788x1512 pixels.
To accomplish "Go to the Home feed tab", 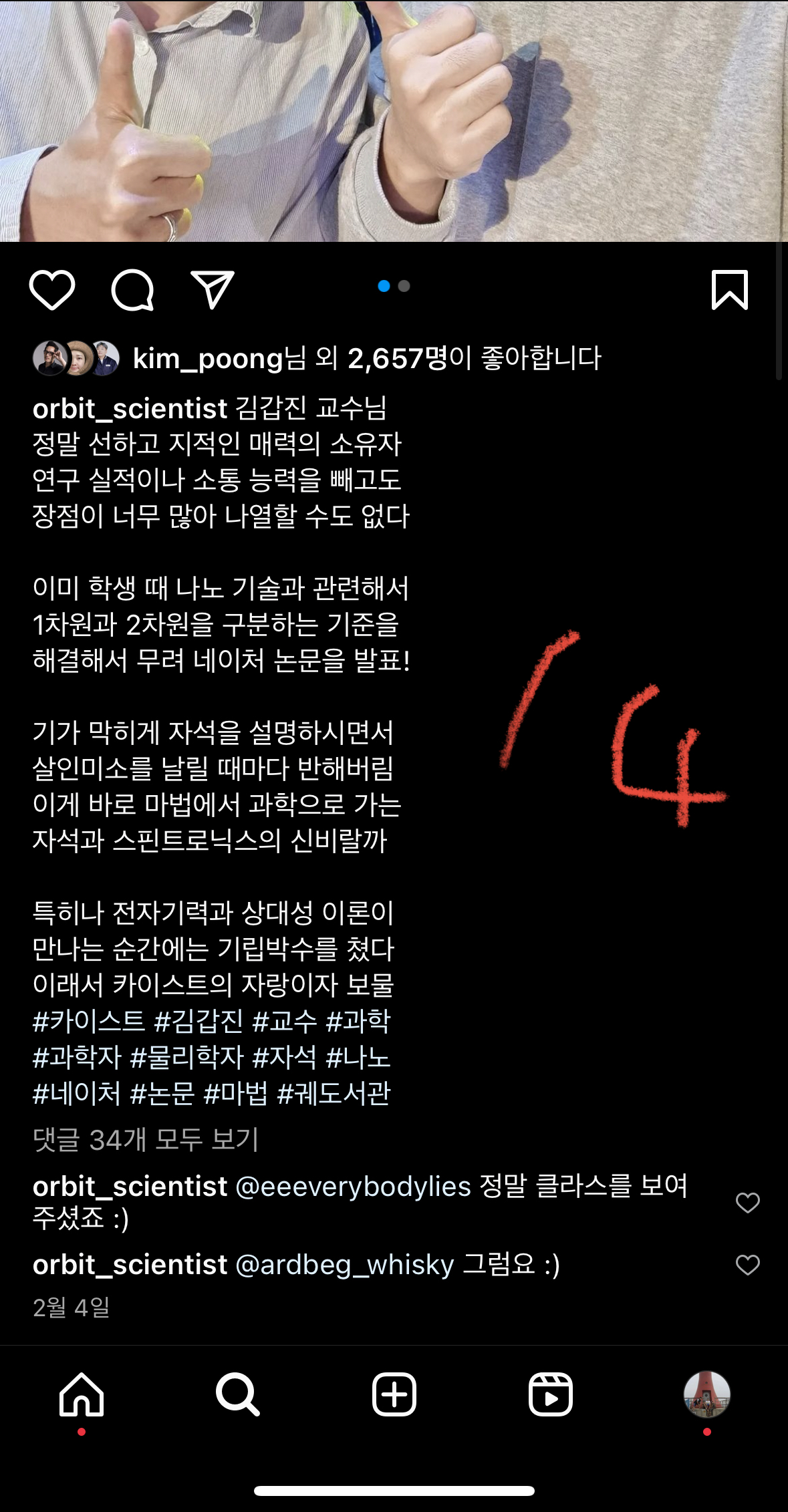I will (82, 1395).
